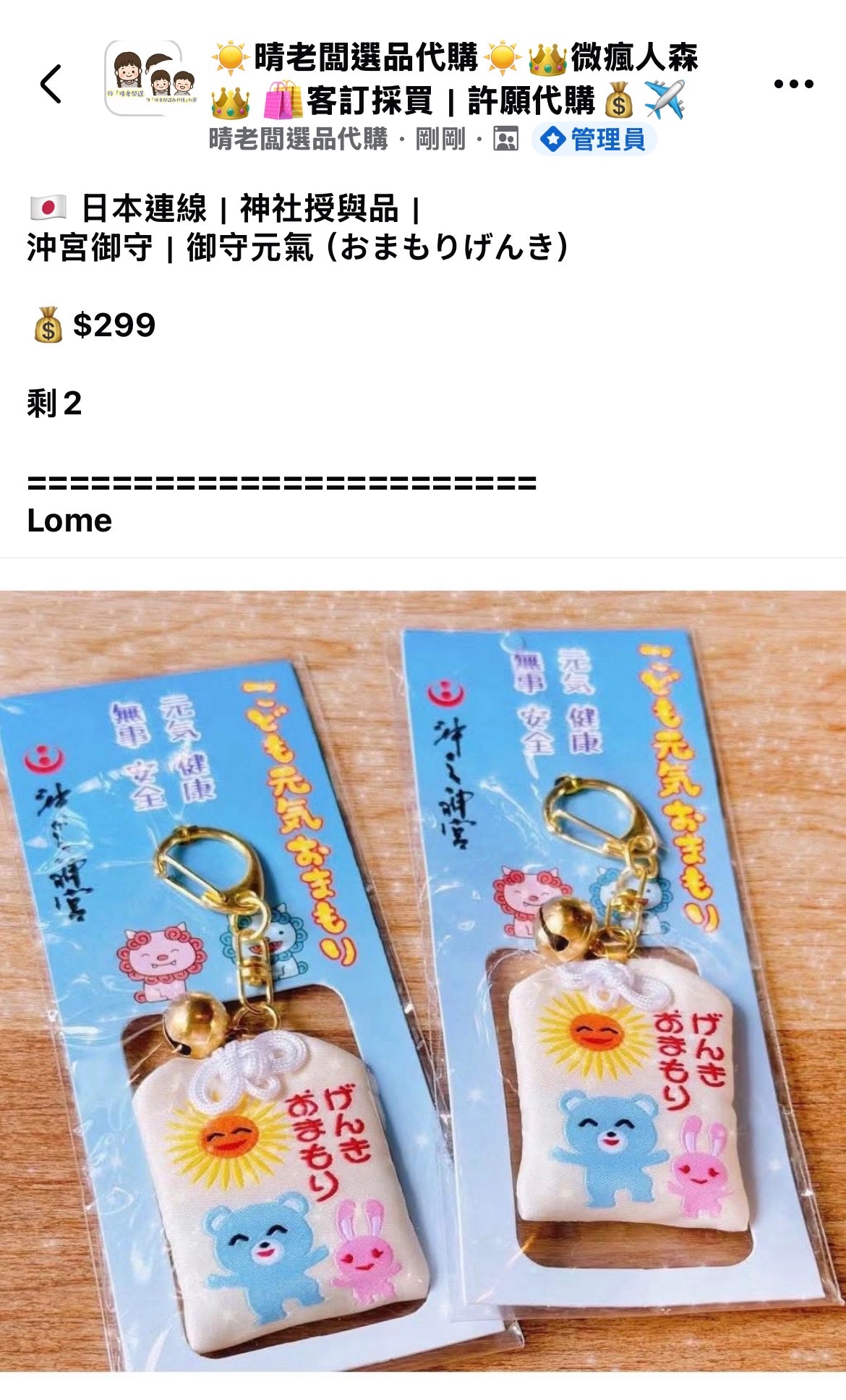Tap the 管理員 admin badge
This screenshot has height=1400, width=846.
pyautogui.click(x=594, y=139)
